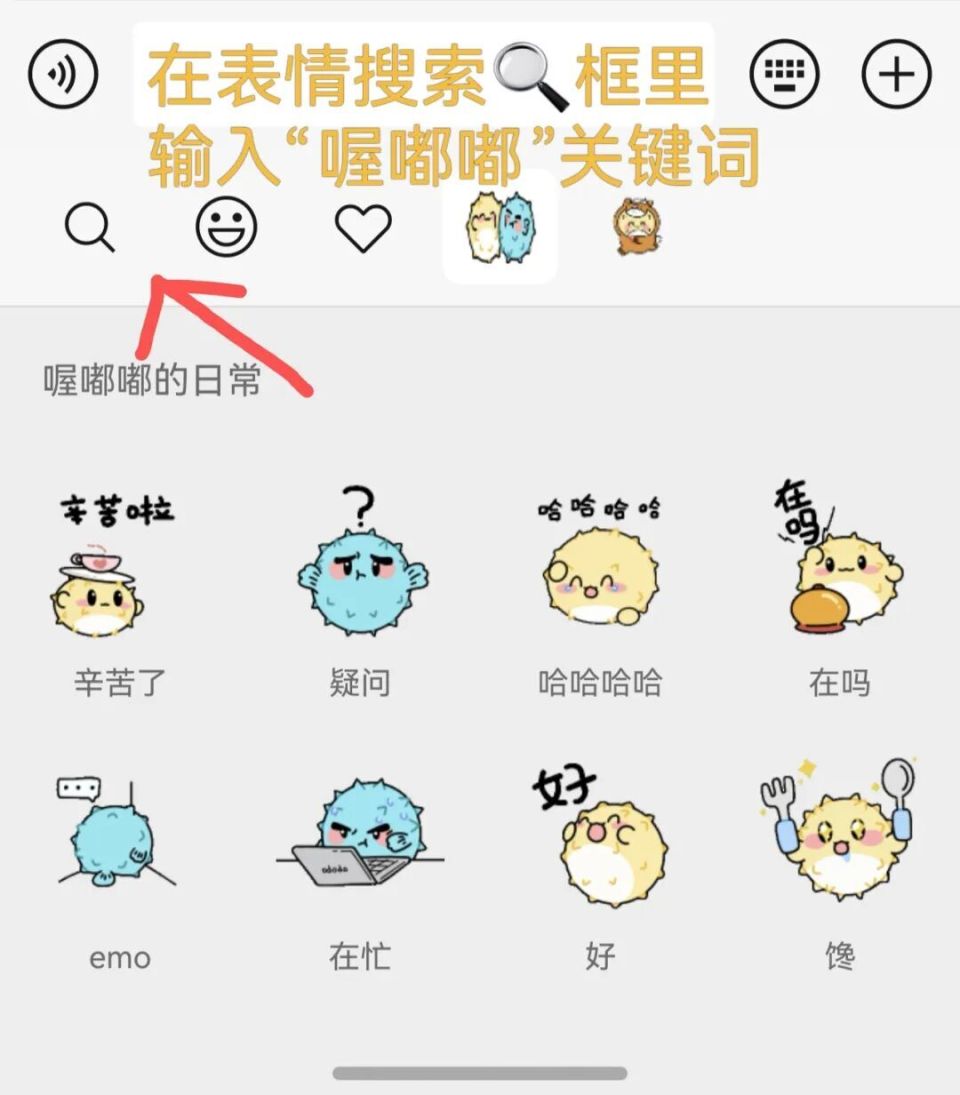Tap the home indicator bar at bottom
This screenshot has height=1095, width=960.
click(x=480, y=1071)
